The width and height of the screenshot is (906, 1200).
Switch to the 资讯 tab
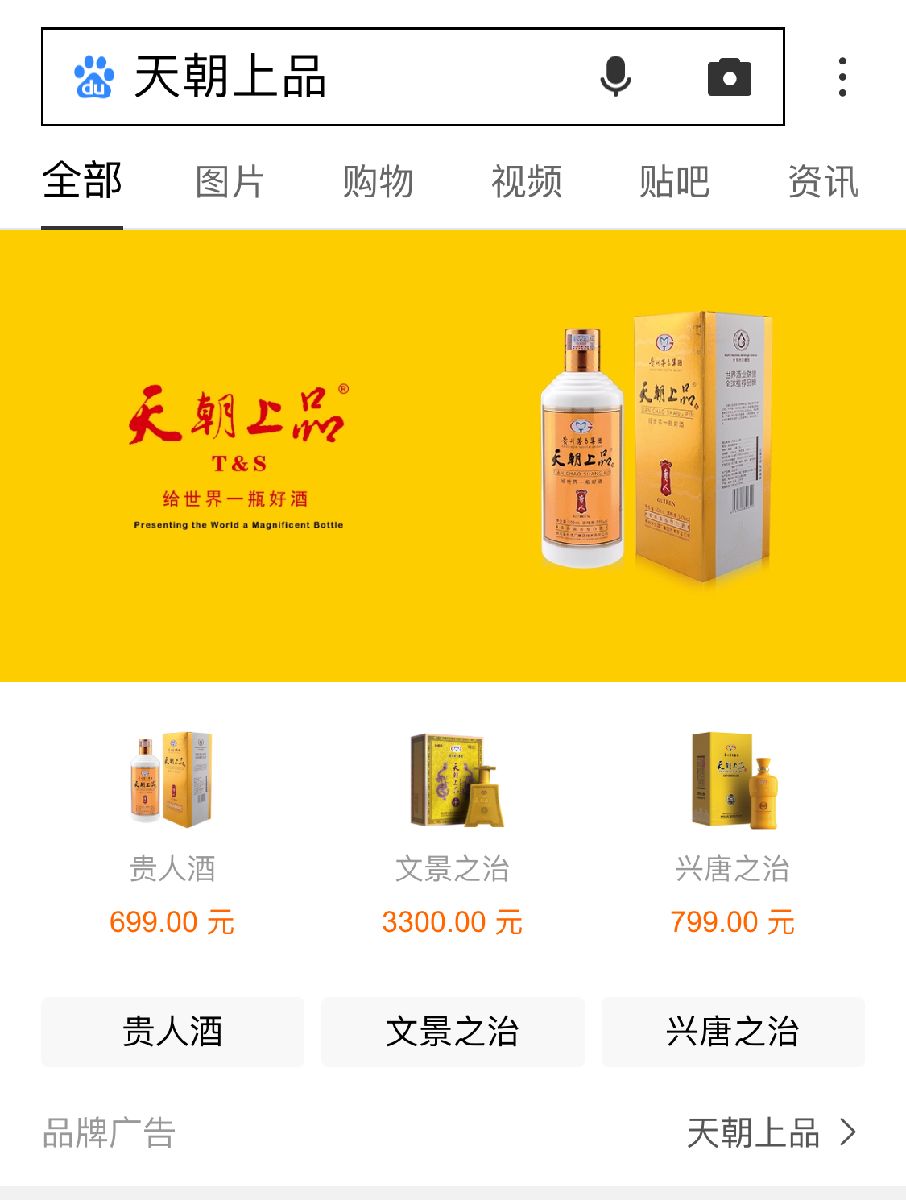tap(822, 182)
